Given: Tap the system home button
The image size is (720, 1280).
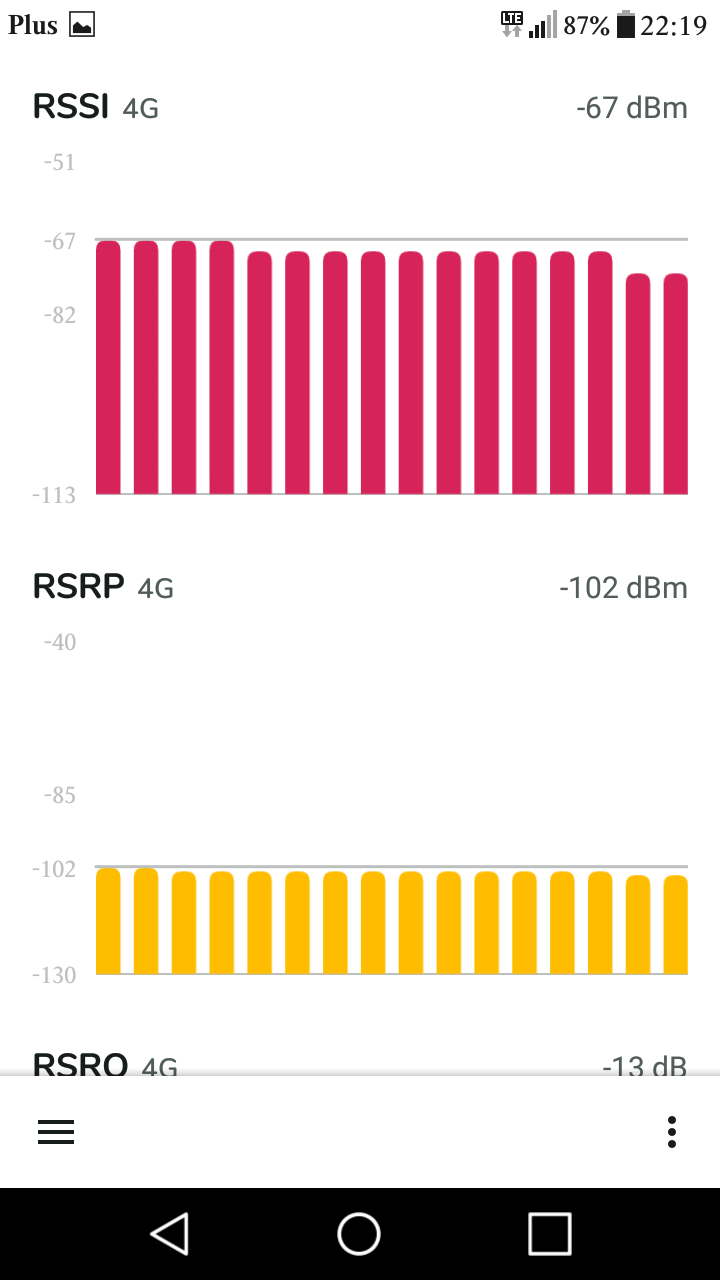Looking at the screenshot, I should coord(359,1234).
